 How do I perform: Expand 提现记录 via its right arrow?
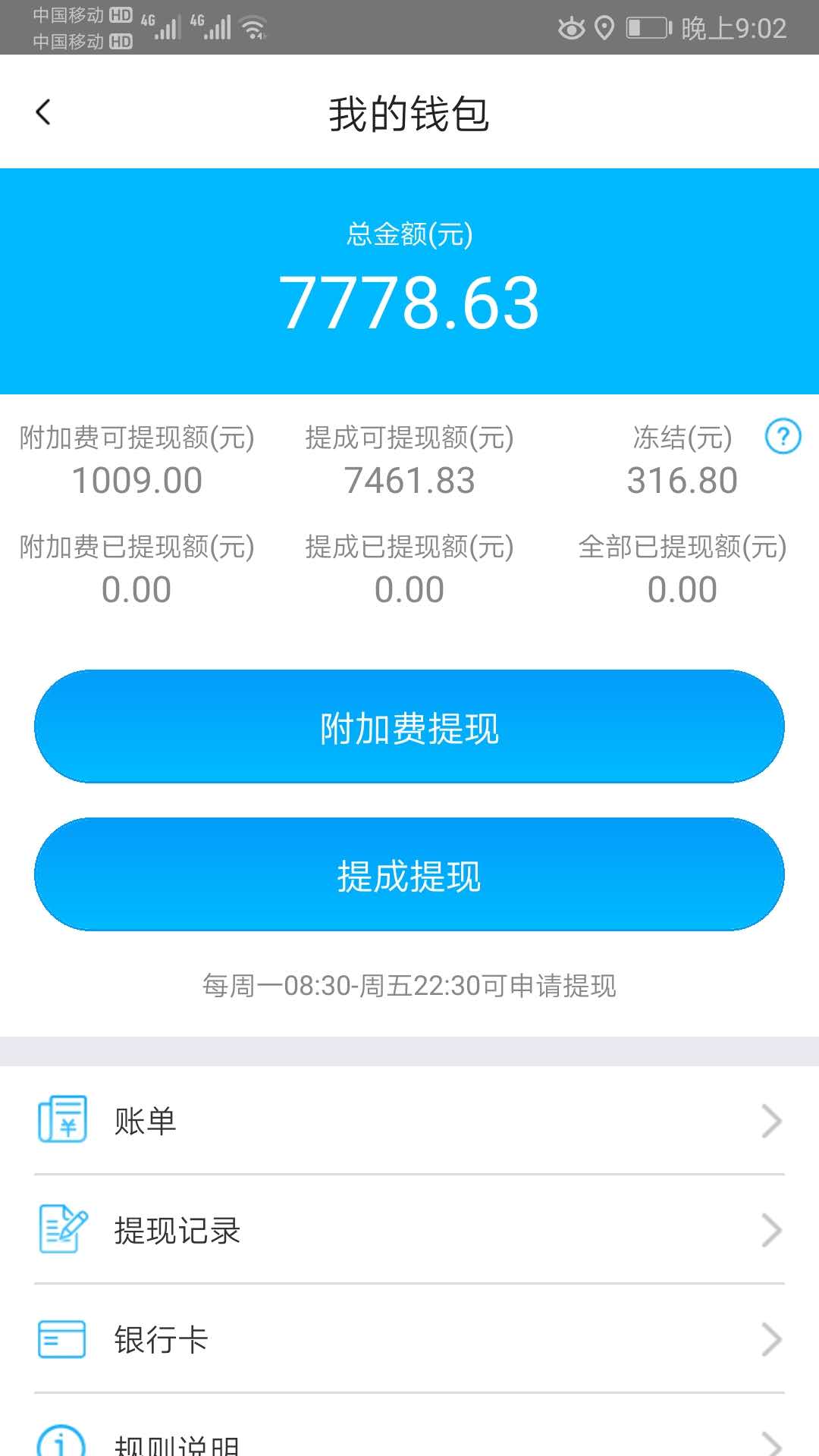(x=771, y=1230)
